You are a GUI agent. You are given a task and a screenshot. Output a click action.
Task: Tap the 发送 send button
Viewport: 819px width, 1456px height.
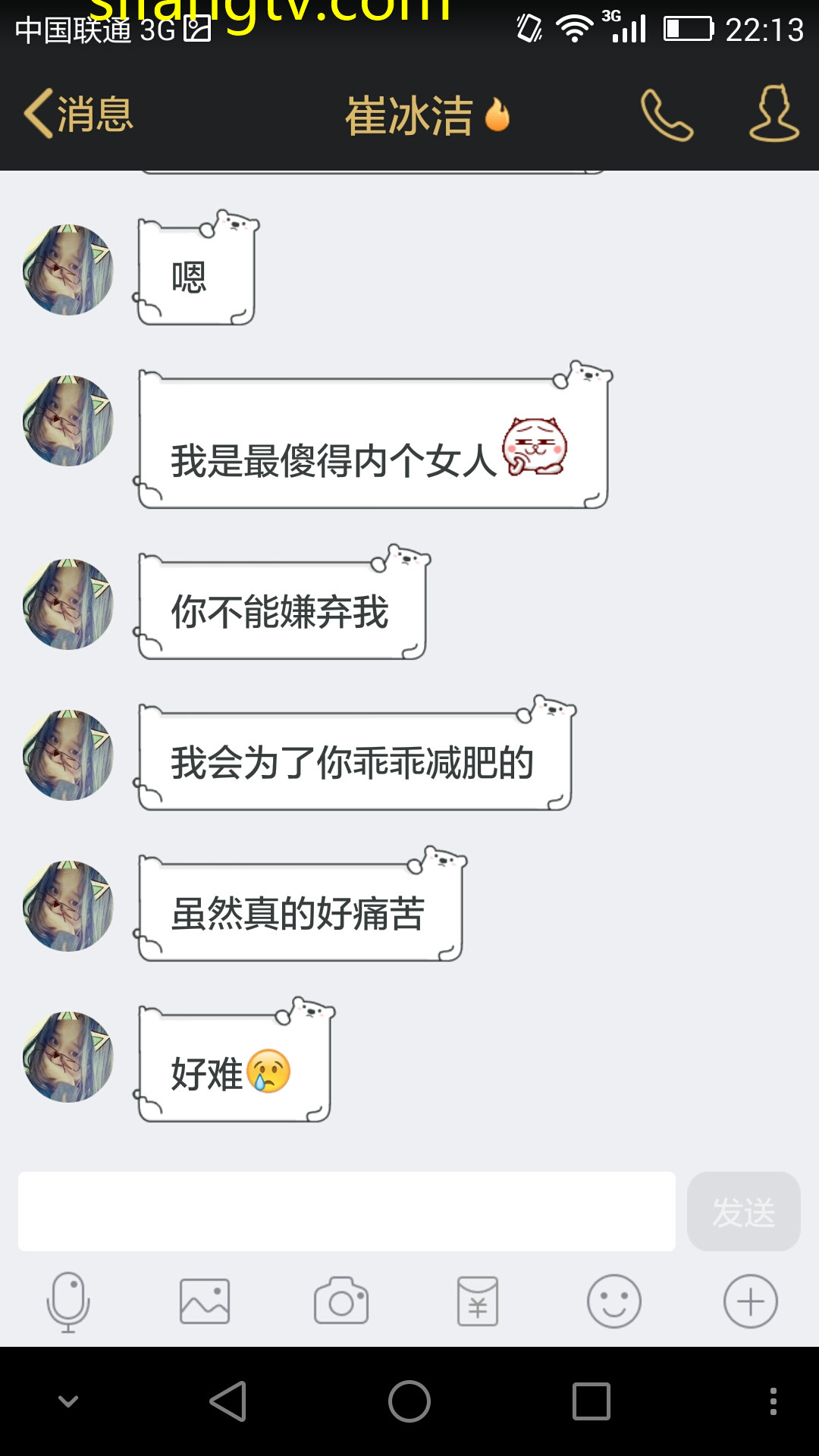point(743,1211)
